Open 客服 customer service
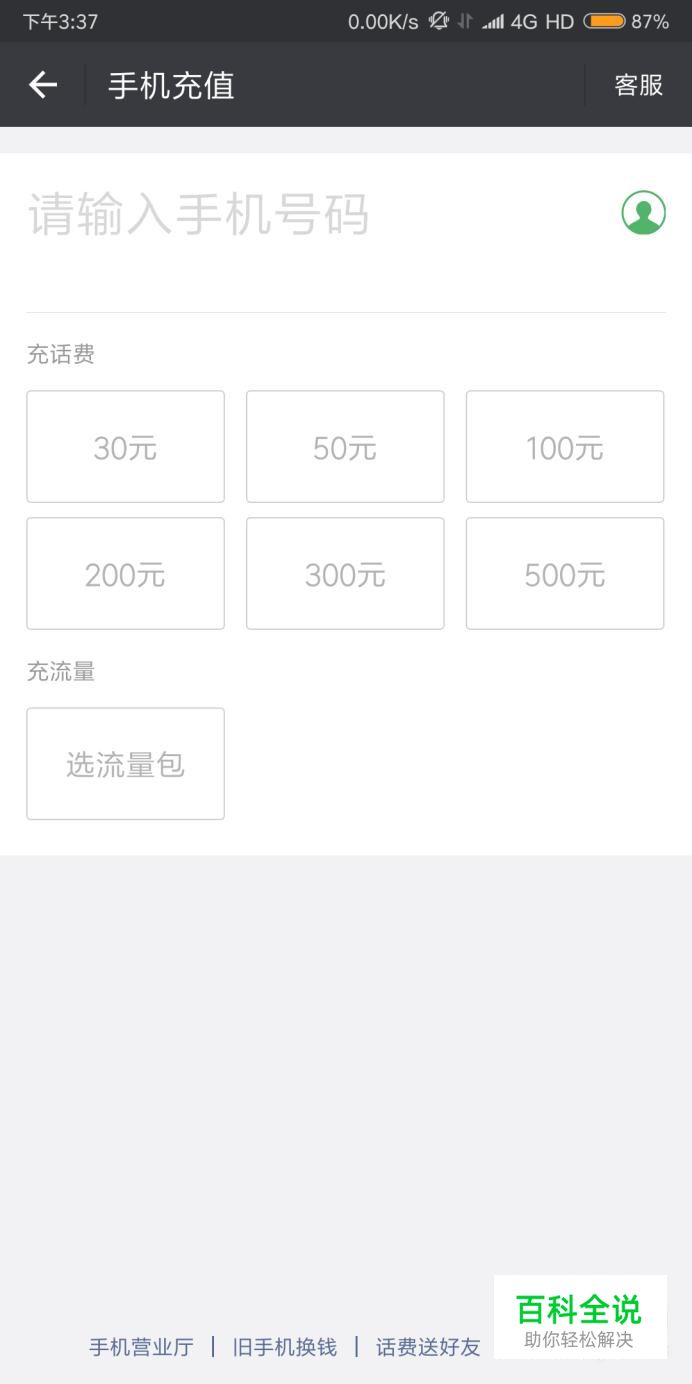692x1384 pixels. [x=639, y=85]
